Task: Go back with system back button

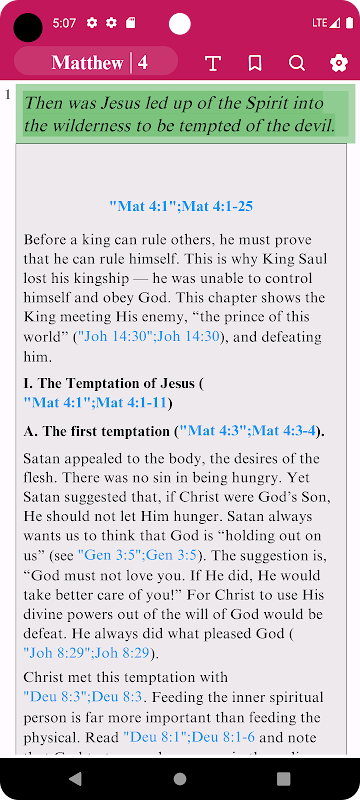Action: pos(75,779)
